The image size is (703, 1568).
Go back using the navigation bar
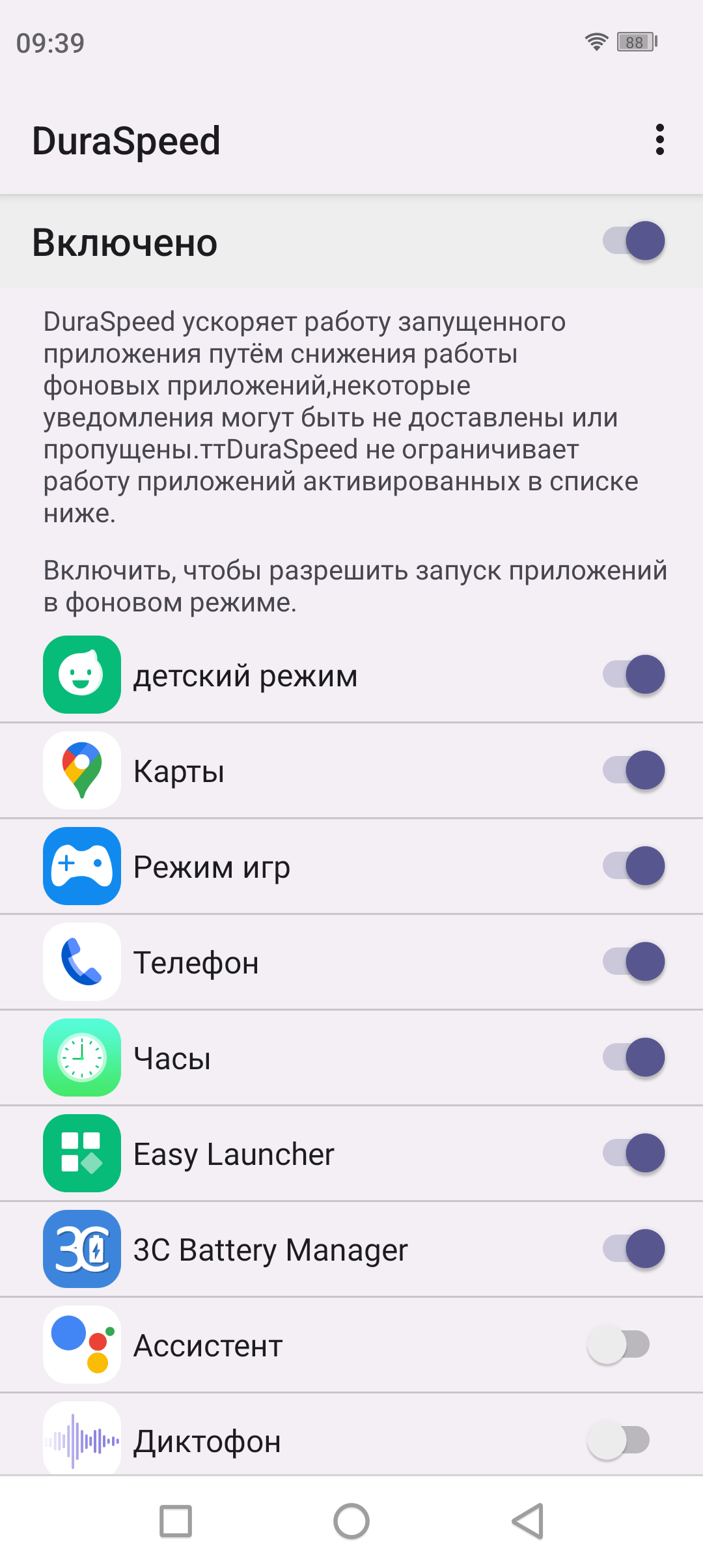(527, 1522)
